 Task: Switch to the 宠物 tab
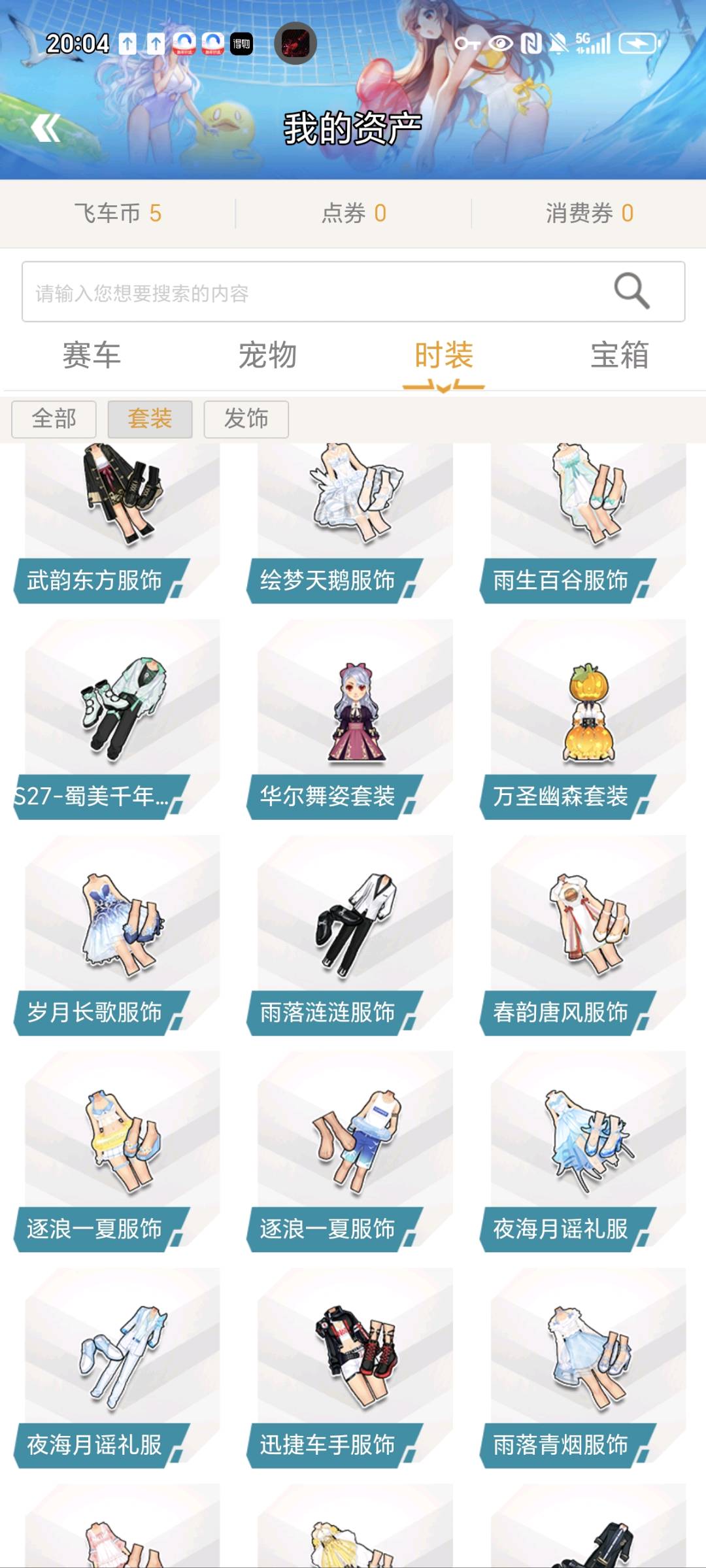click(x=267, y=356)
